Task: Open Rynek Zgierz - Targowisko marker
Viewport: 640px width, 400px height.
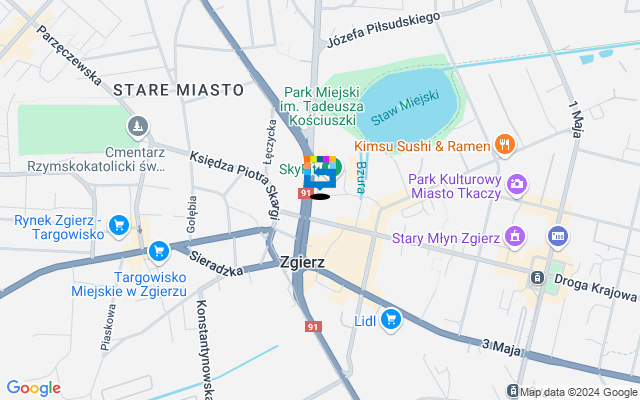Action: point(120,225)
